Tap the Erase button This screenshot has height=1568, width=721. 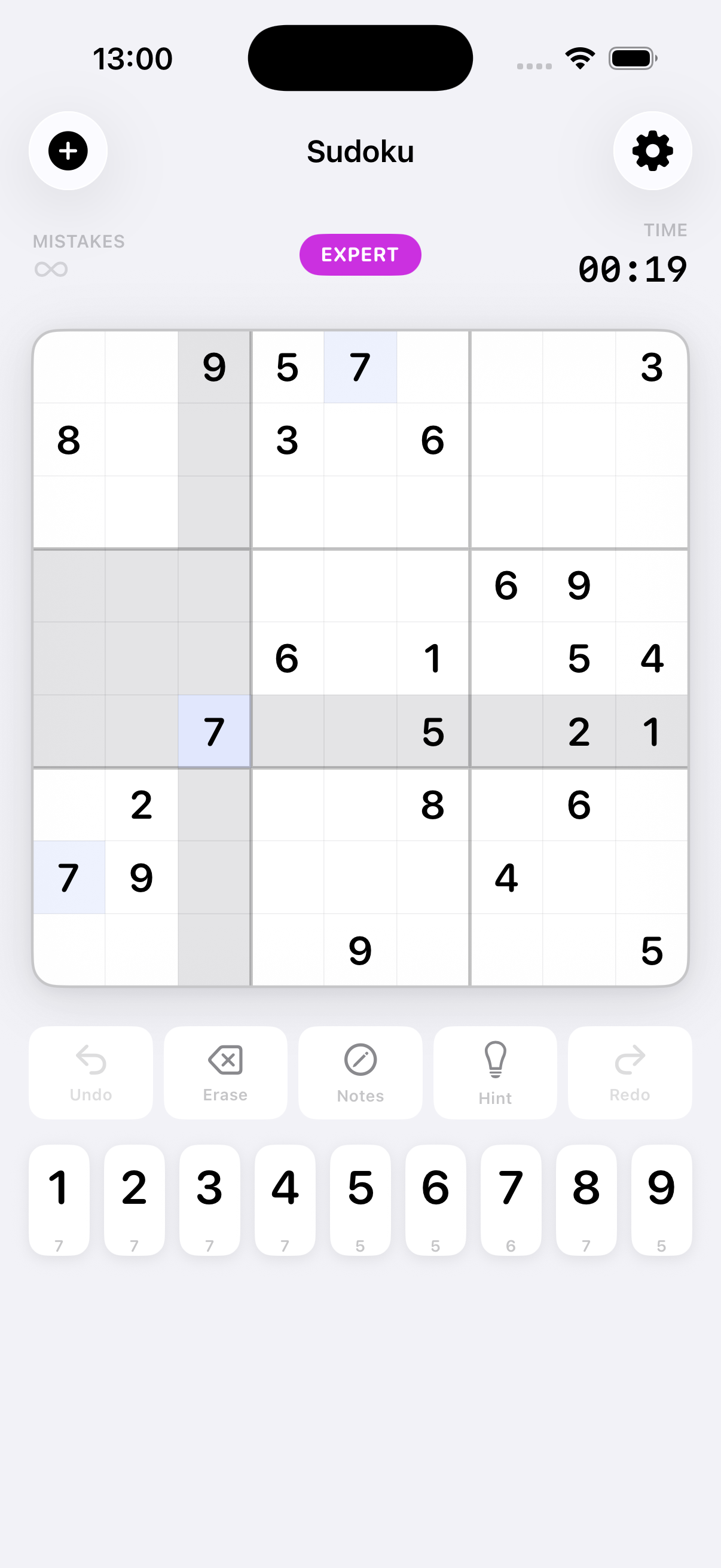[225, 1072]
